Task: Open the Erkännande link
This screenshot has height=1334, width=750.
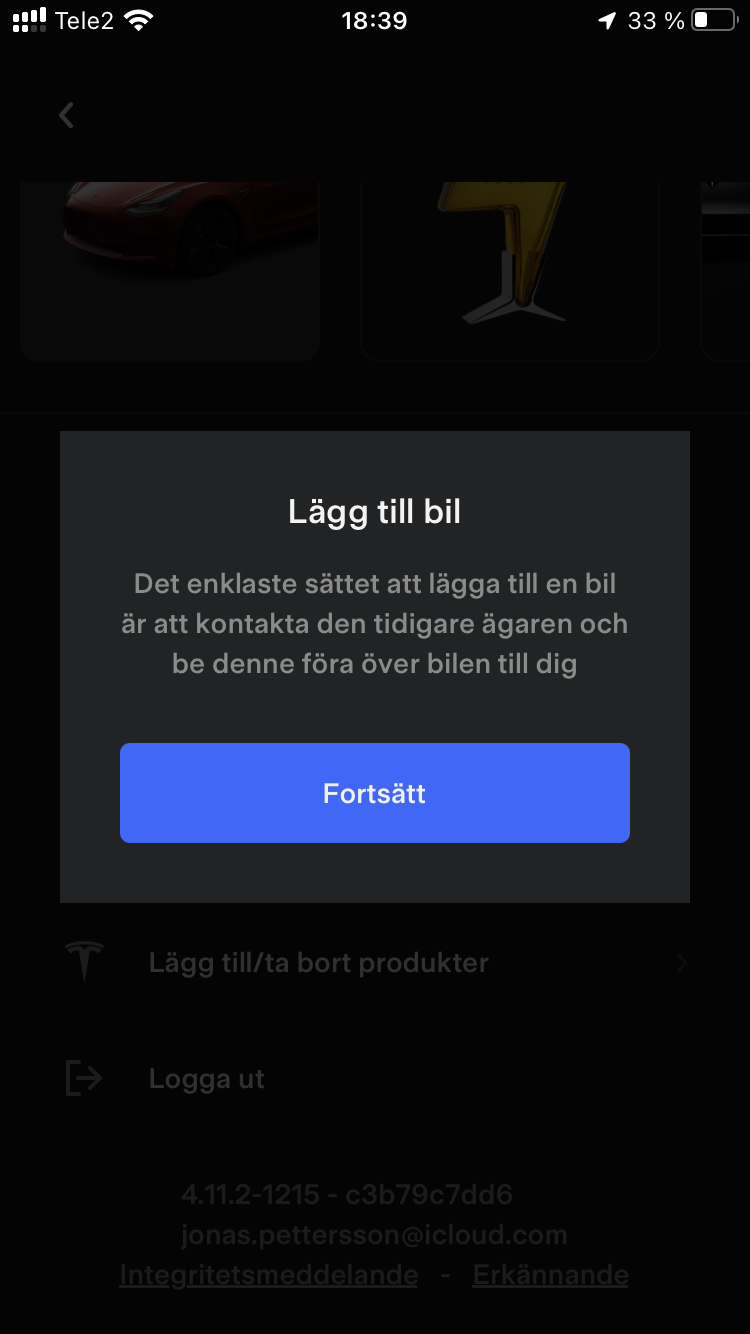Action: coord(550,1275)
